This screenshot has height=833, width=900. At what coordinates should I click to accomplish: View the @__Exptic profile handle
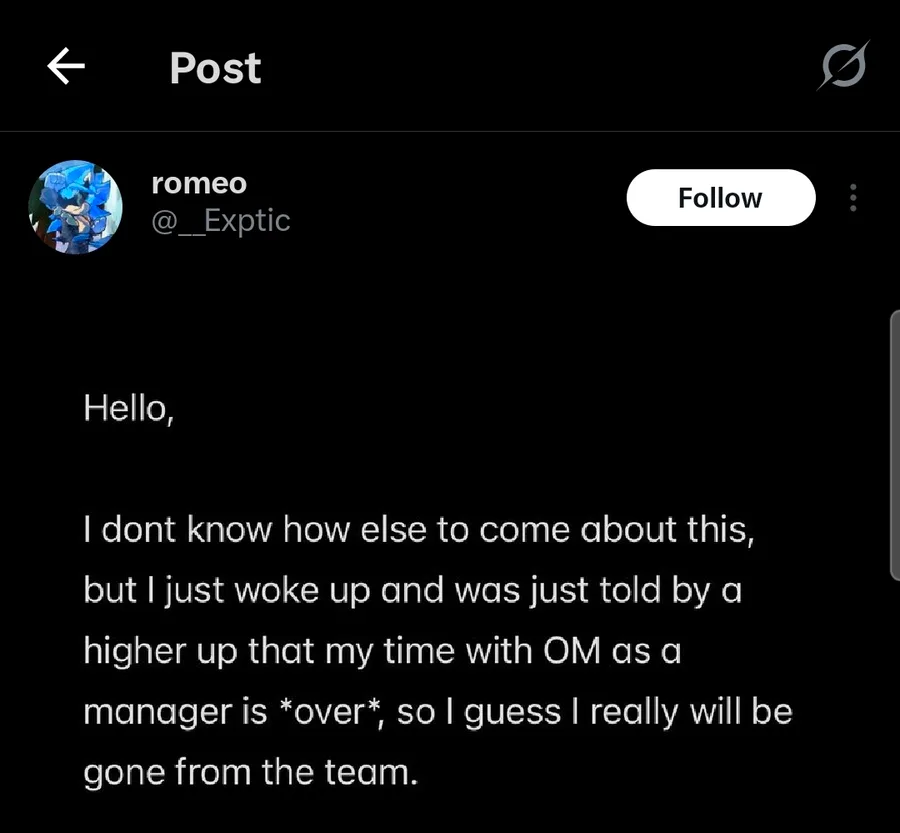[x=221, y=220]
